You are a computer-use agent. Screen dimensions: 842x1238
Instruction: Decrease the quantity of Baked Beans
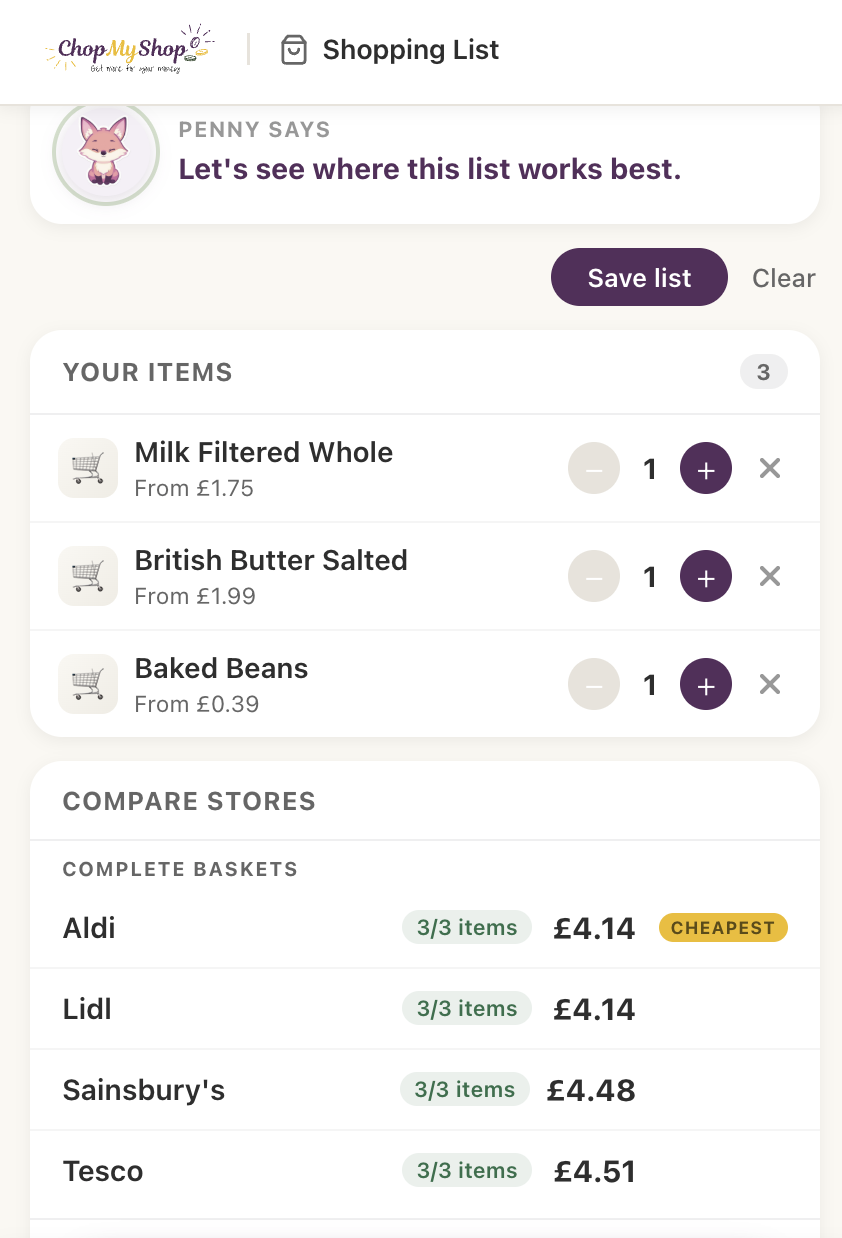point(593,684)
